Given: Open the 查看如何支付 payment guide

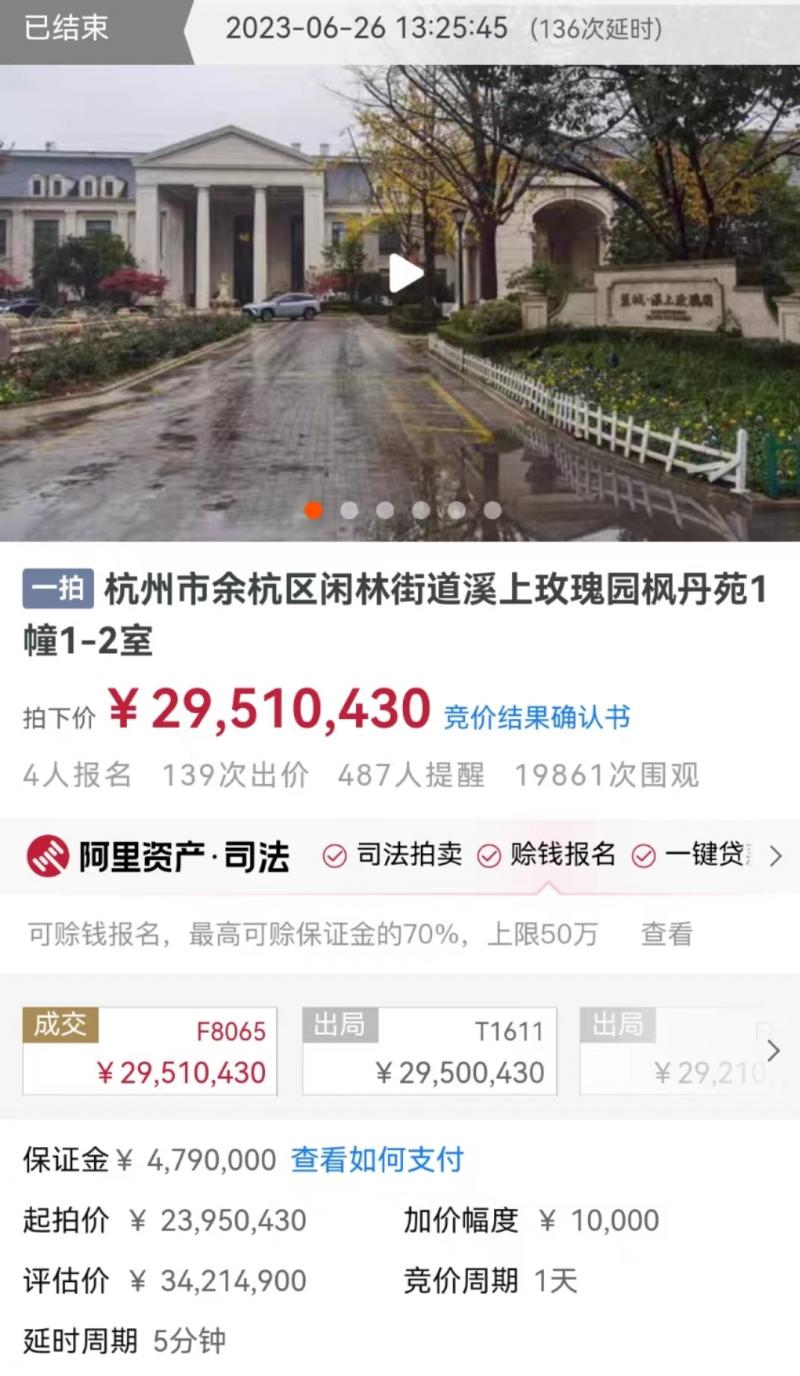Looking at the screenshot, I should pos(375,1160).
